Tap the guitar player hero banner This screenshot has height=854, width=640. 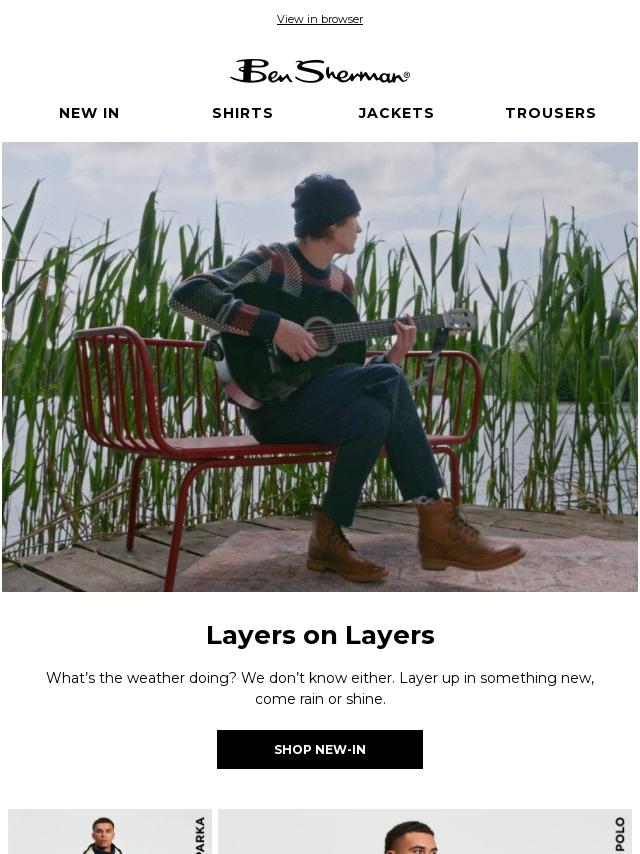pyautogui.click(x=320, y=366)
